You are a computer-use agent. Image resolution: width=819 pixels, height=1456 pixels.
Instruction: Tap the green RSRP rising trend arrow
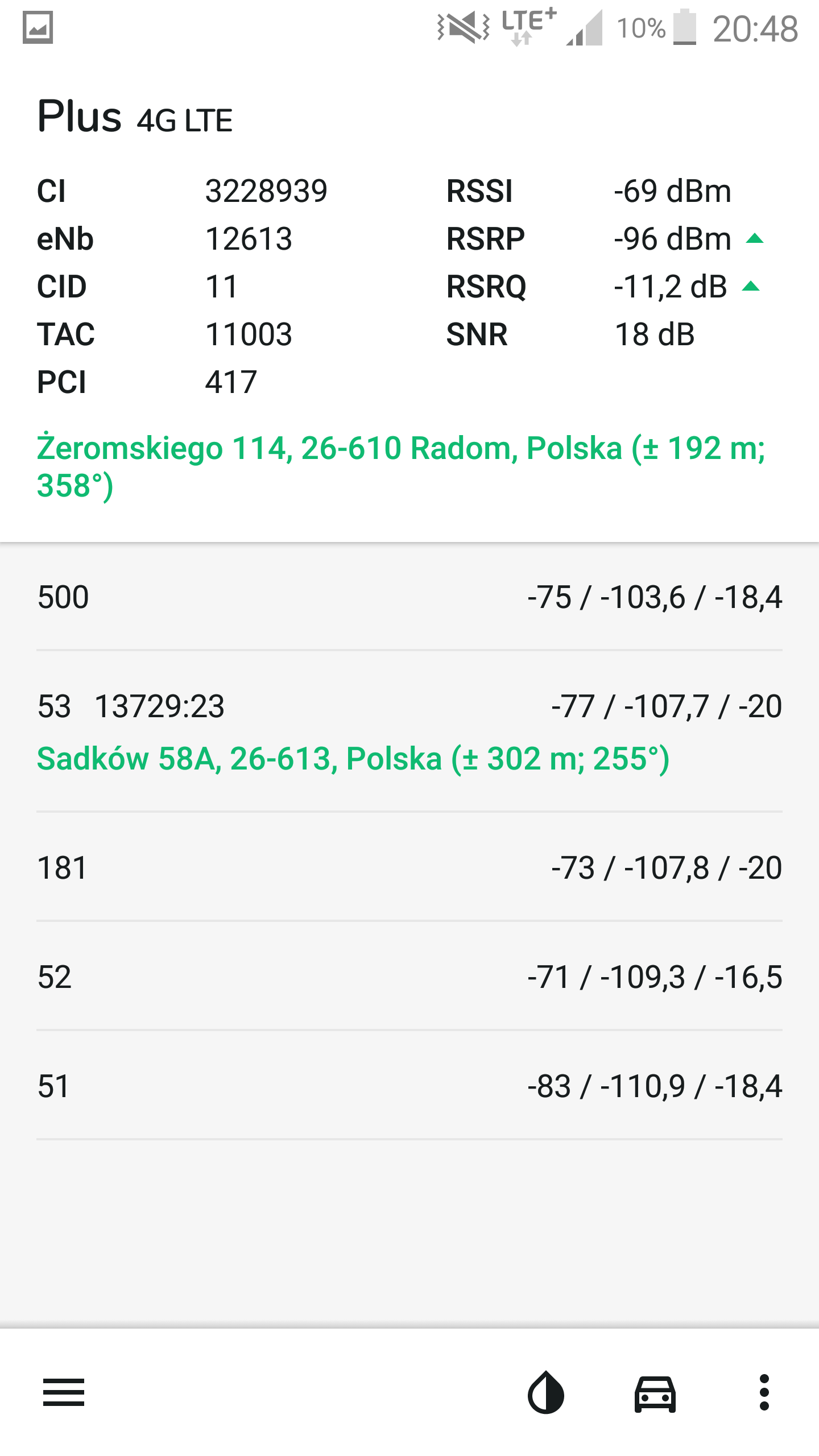click(x=755, y=239)
